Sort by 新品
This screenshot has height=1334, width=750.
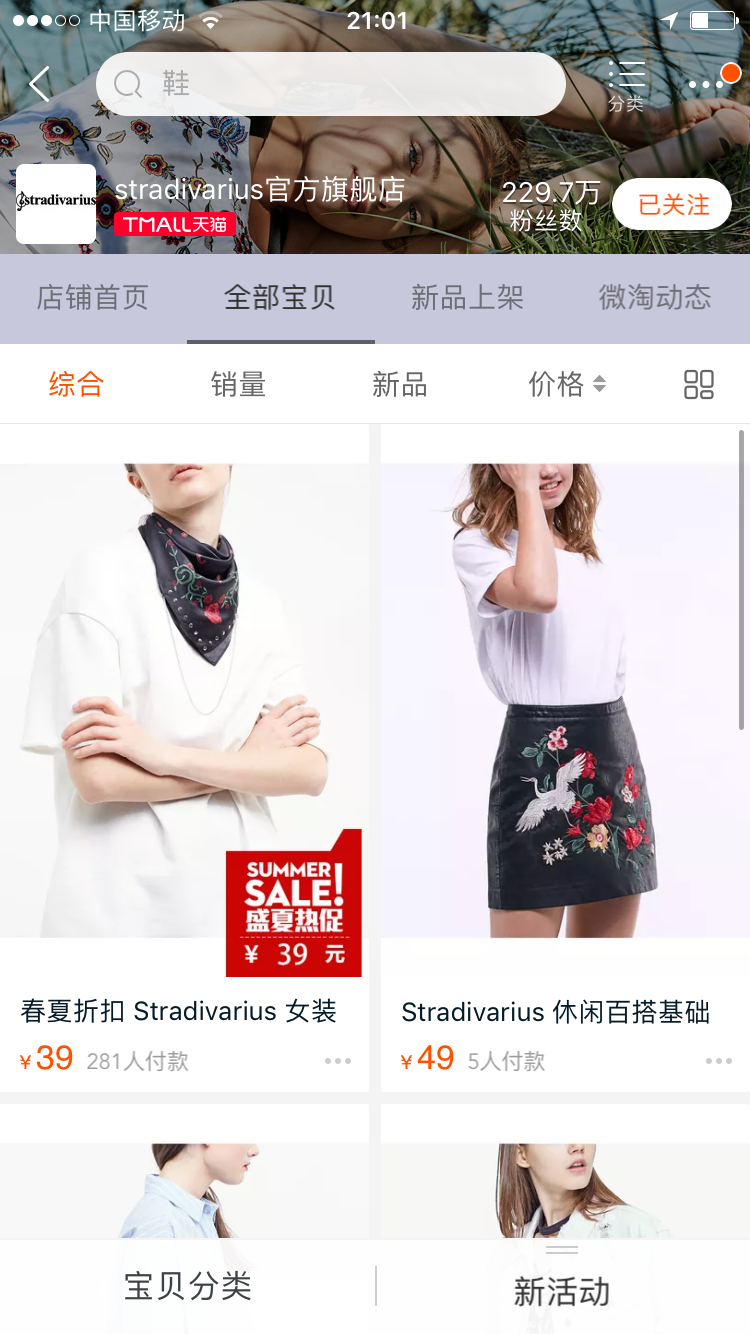[x=400, y=384]
